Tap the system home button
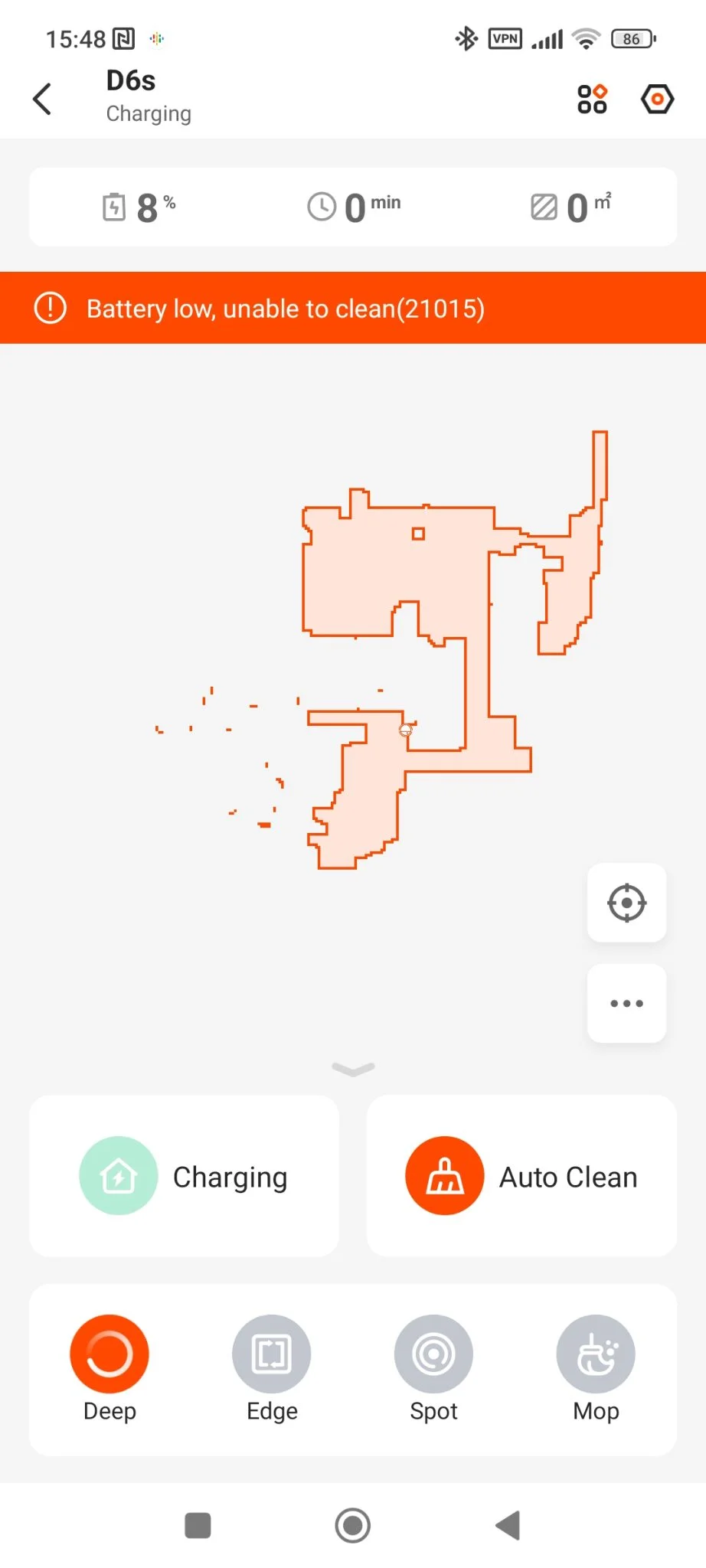The height and width of the screenshot is (1568, 706). [x=353, y=1526]
